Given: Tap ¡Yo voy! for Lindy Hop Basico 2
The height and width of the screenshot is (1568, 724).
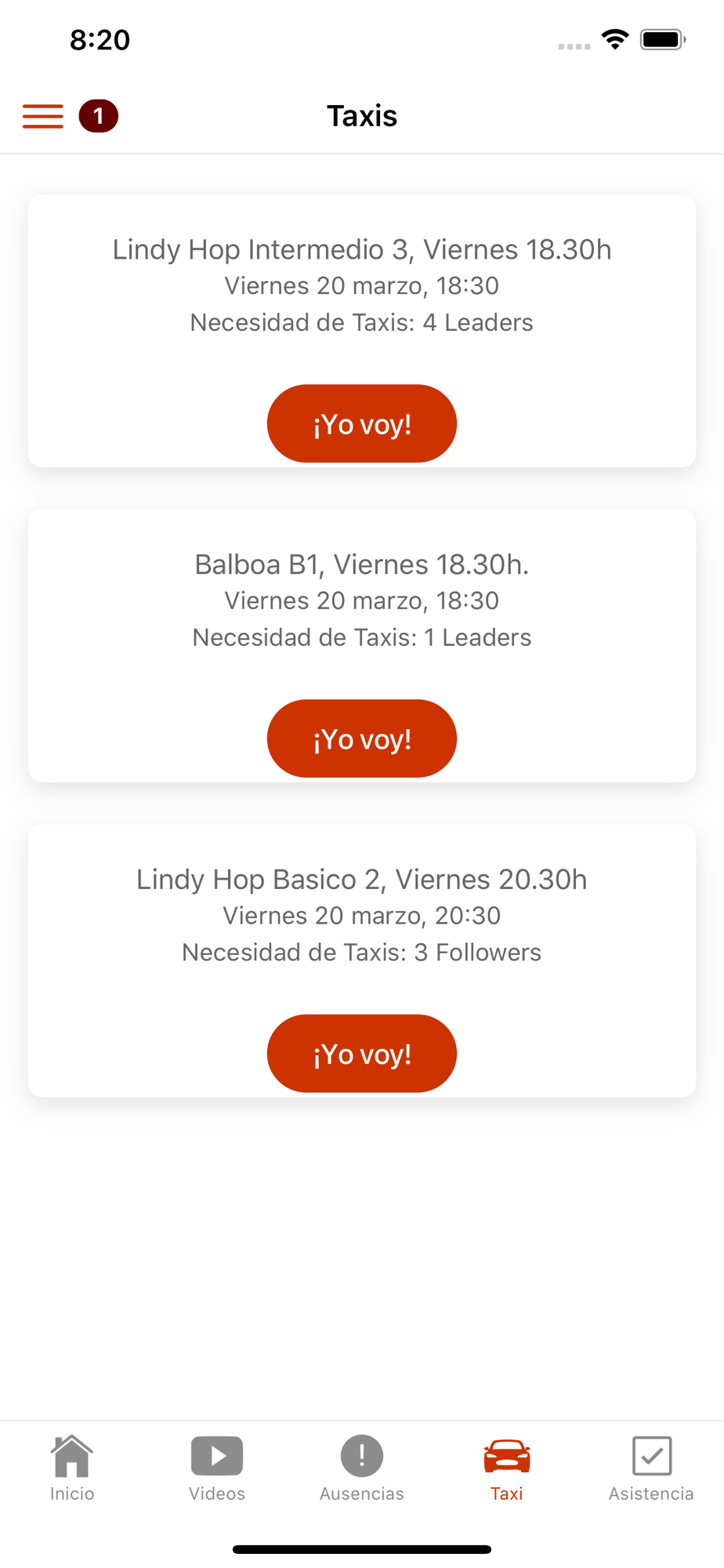Looking at the screenshot, I should point(361,1054).
